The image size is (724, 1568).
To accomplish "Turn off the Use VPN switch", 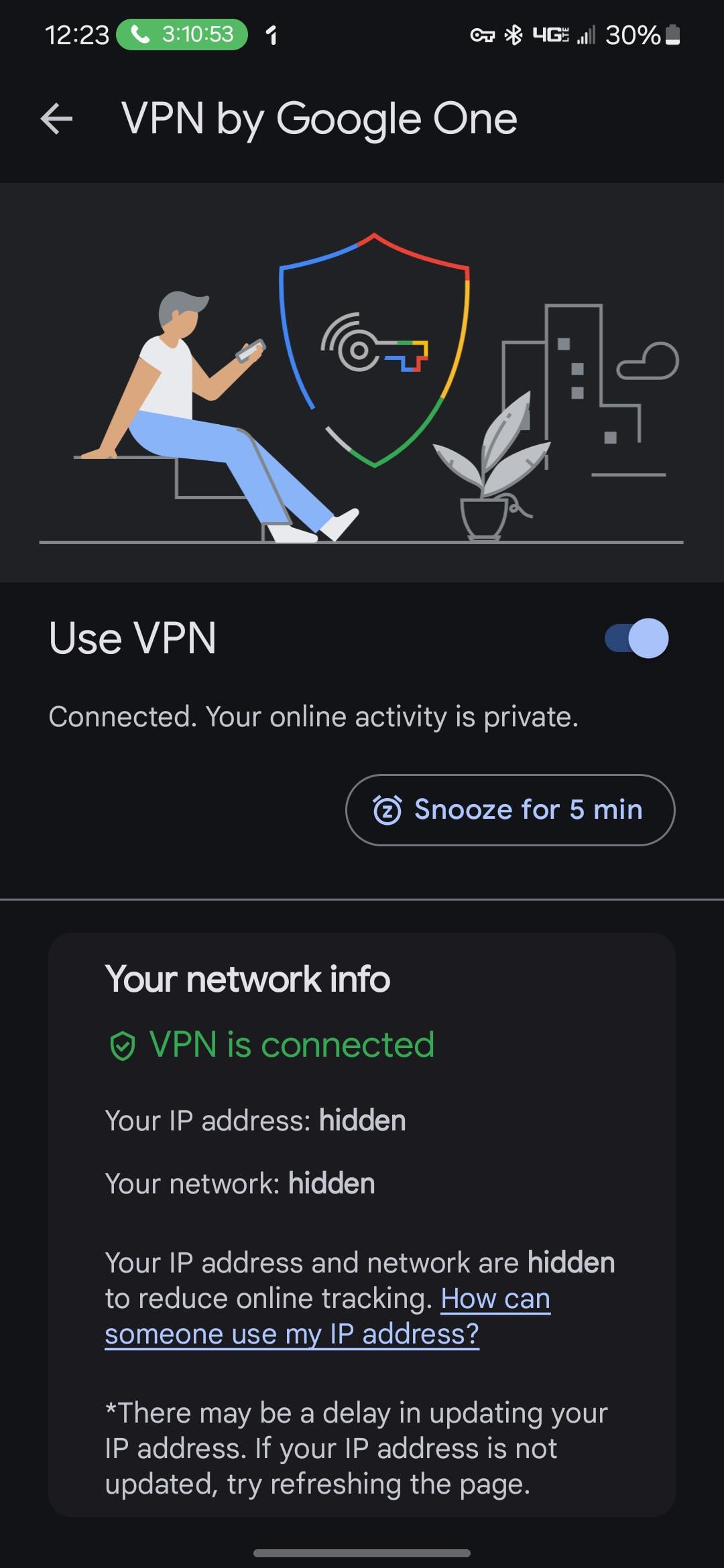I will coord(636,638).
